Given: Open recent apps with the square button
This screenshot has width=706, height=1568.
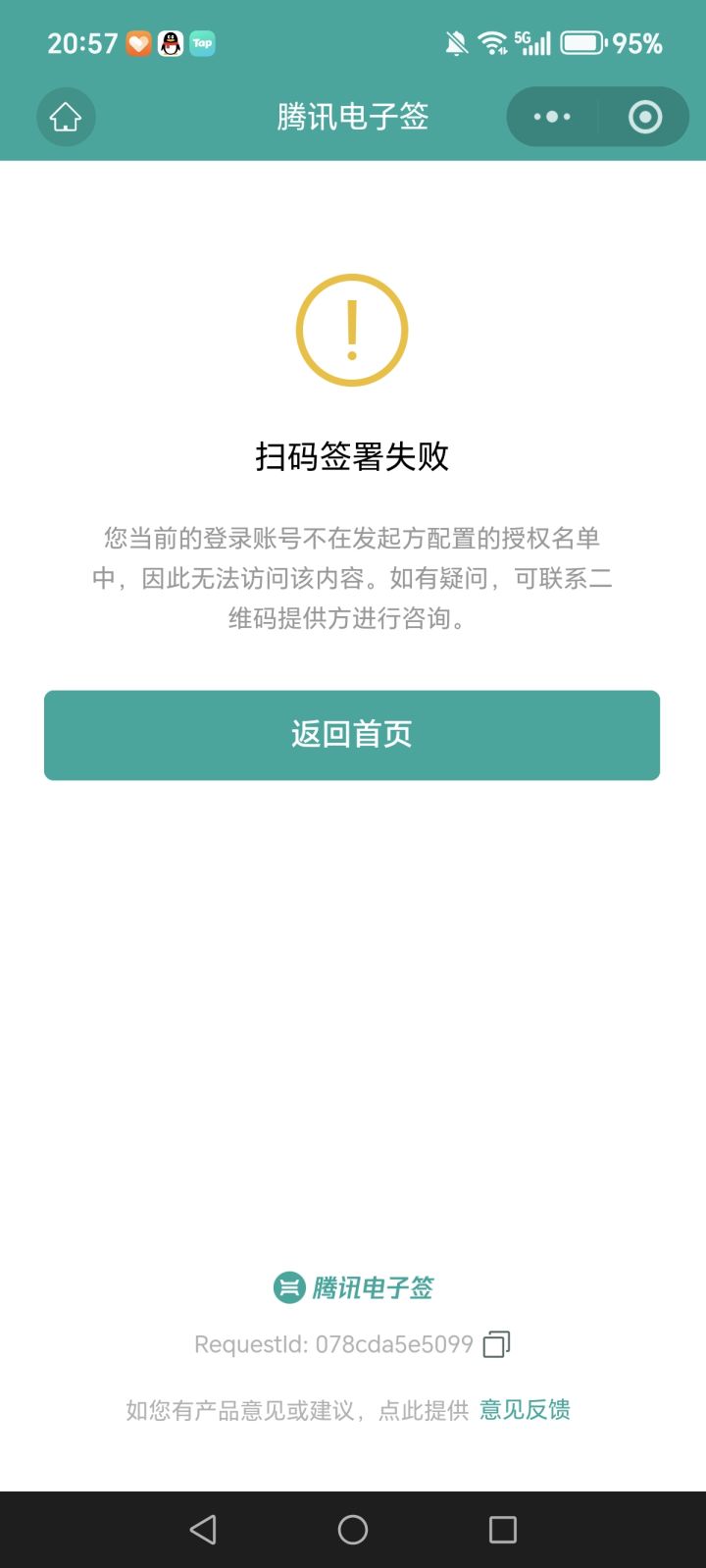Looking at the screenshot, I should pyautogui.click(x=502, y=1530).
